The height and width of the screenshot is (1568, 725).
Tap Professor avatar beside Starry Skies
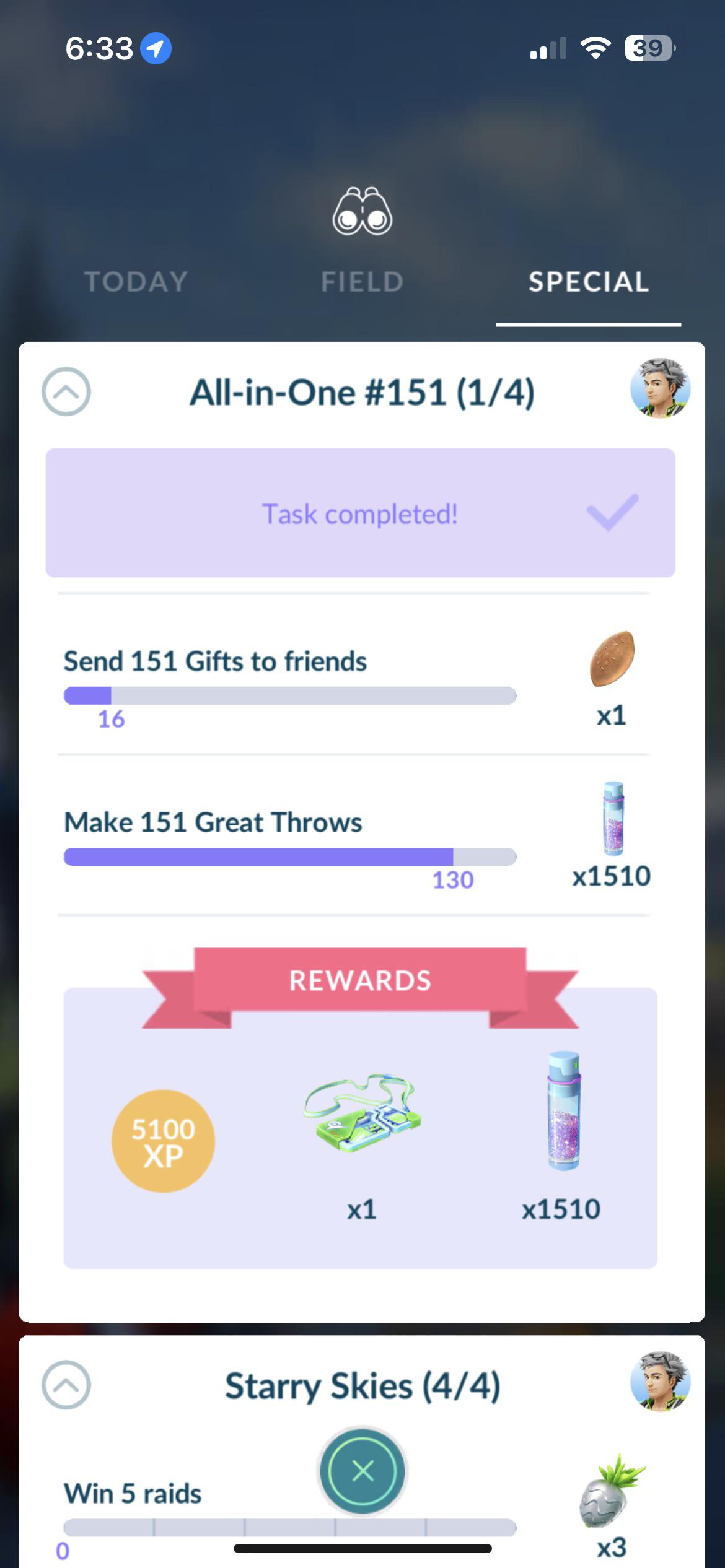click(x=660, y=1382)
